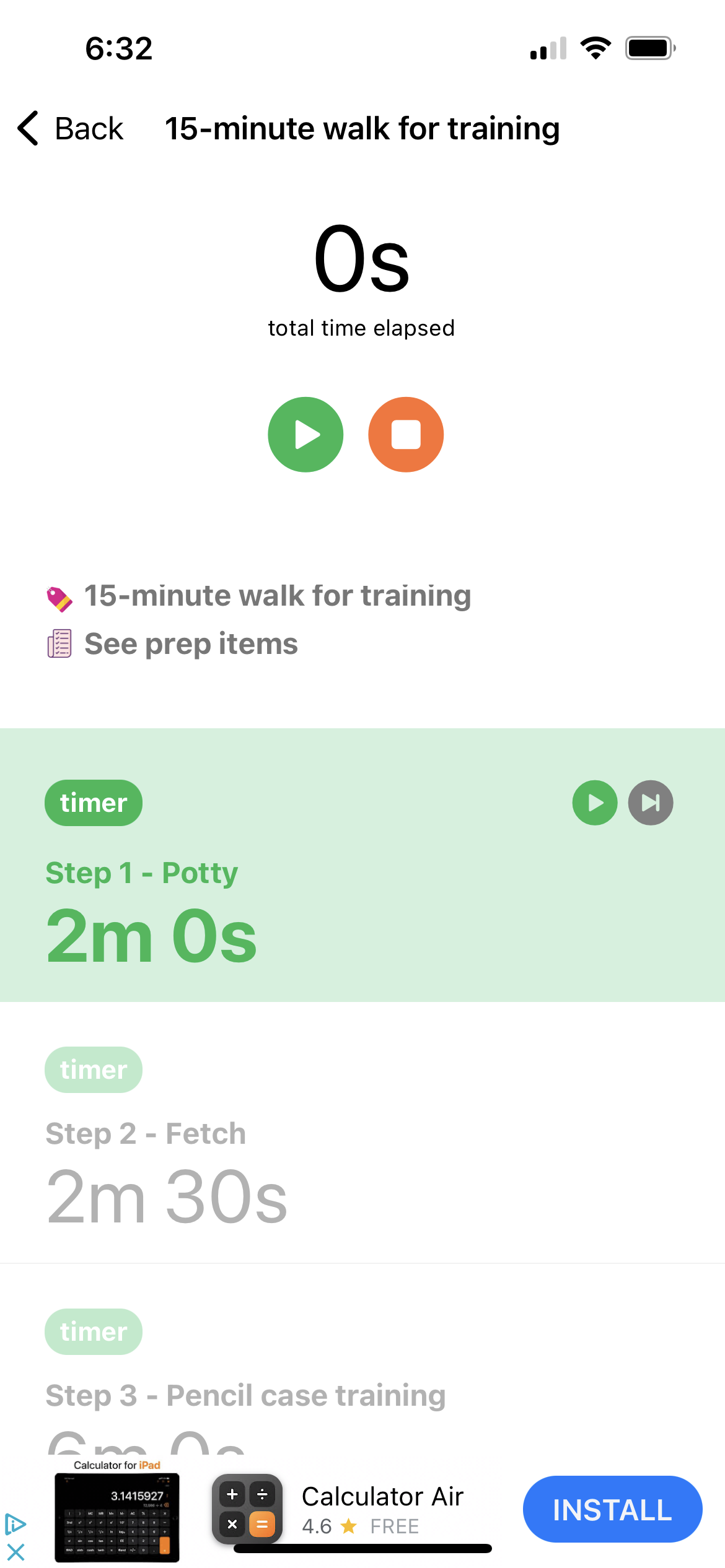Tap the timer badge on Step 2 Fetch
The height and width of the screenshot is (1568, 725).
(93, 1069)
